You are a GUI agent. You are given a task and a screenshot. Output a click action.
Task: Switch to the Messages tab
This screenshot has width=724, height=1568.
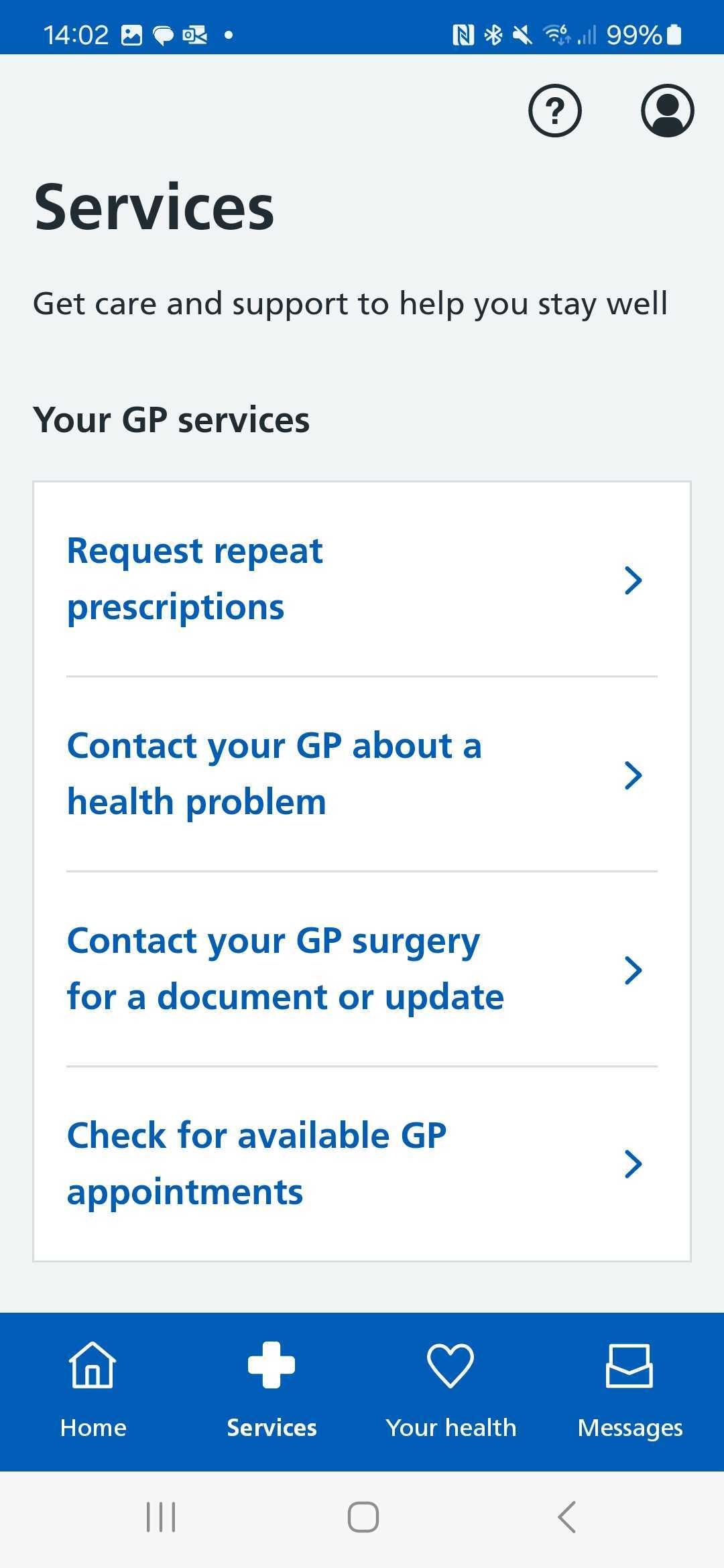click(629, 1391)
